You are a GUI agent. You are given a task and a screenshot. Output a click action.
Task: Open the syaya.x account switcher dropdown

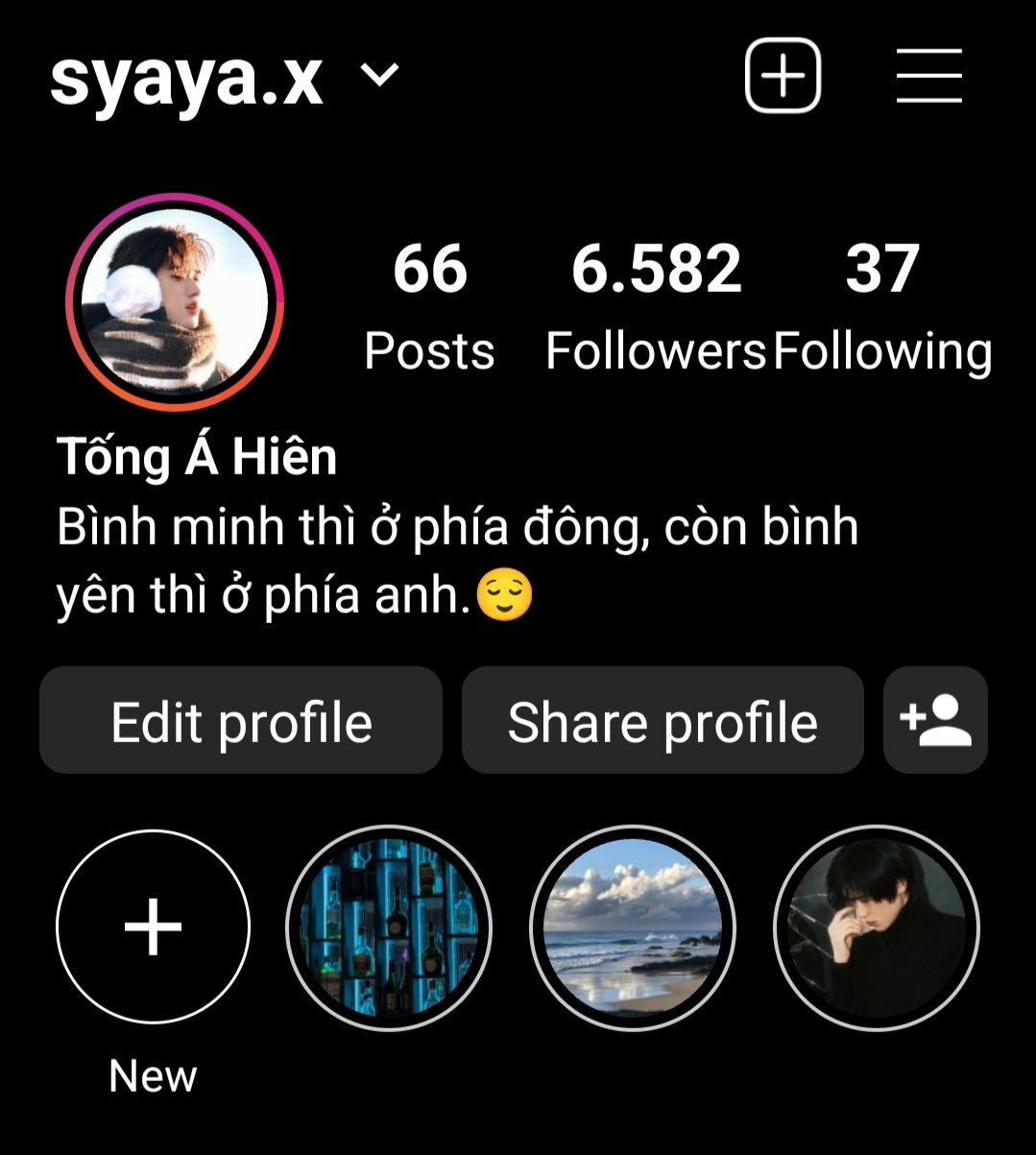[380, 75]
